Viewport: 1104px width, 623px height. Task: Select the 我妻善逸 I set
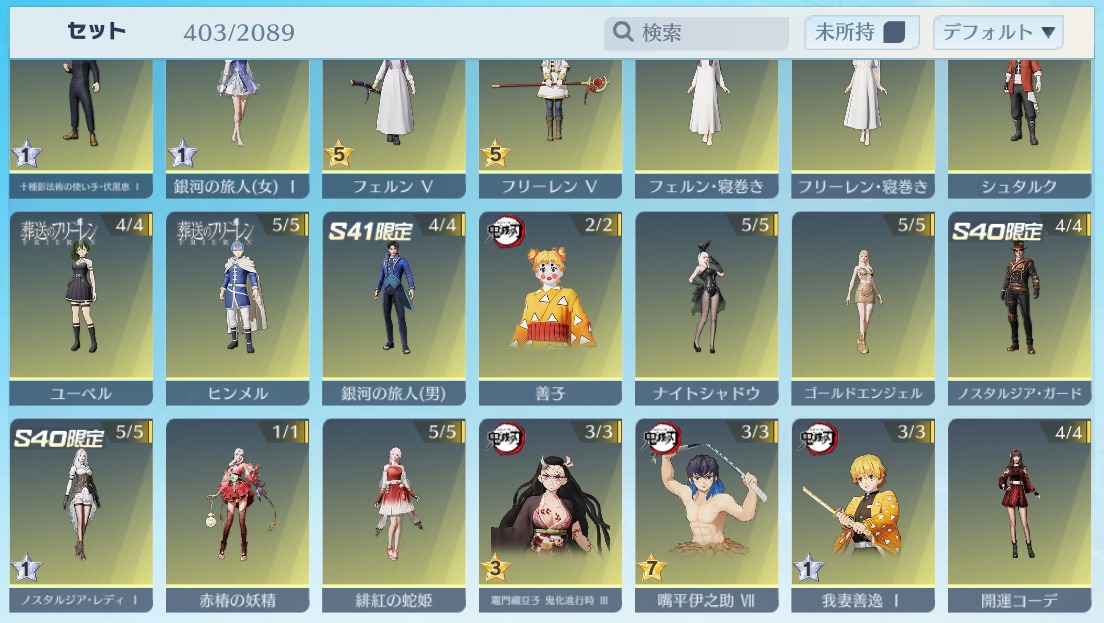(x=862, y=508)
